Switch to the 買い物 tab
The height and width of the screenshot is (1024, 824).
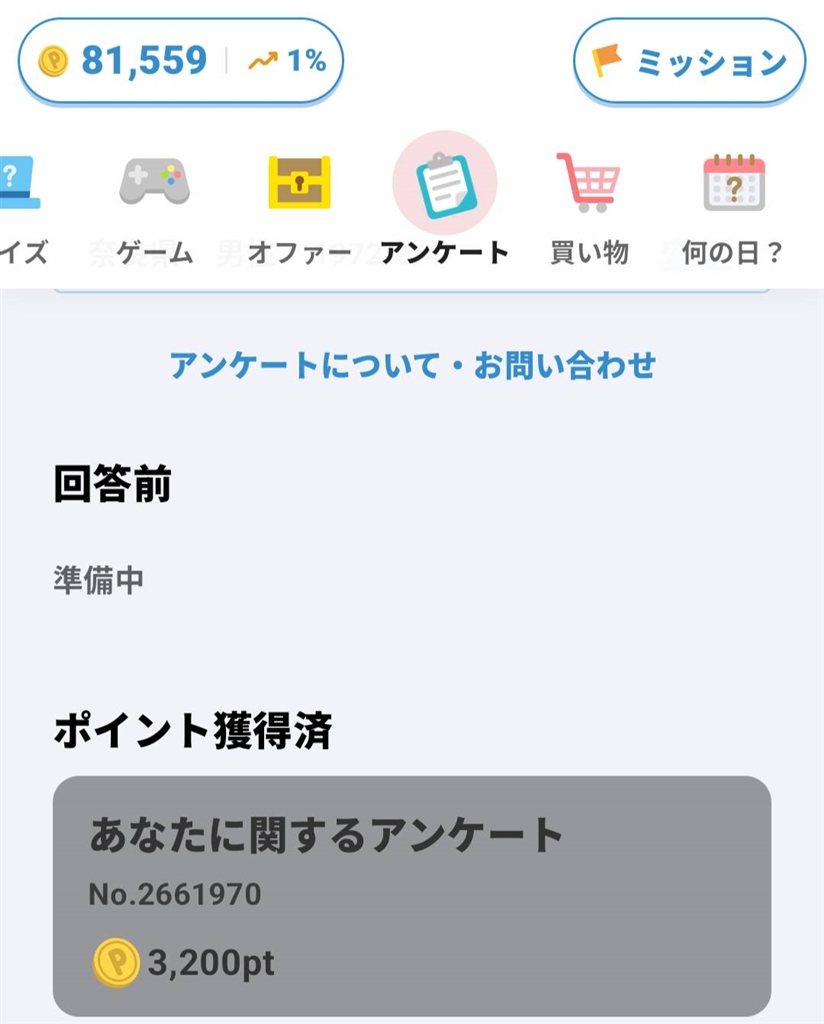pyautogui.click(x=589, y=208)
